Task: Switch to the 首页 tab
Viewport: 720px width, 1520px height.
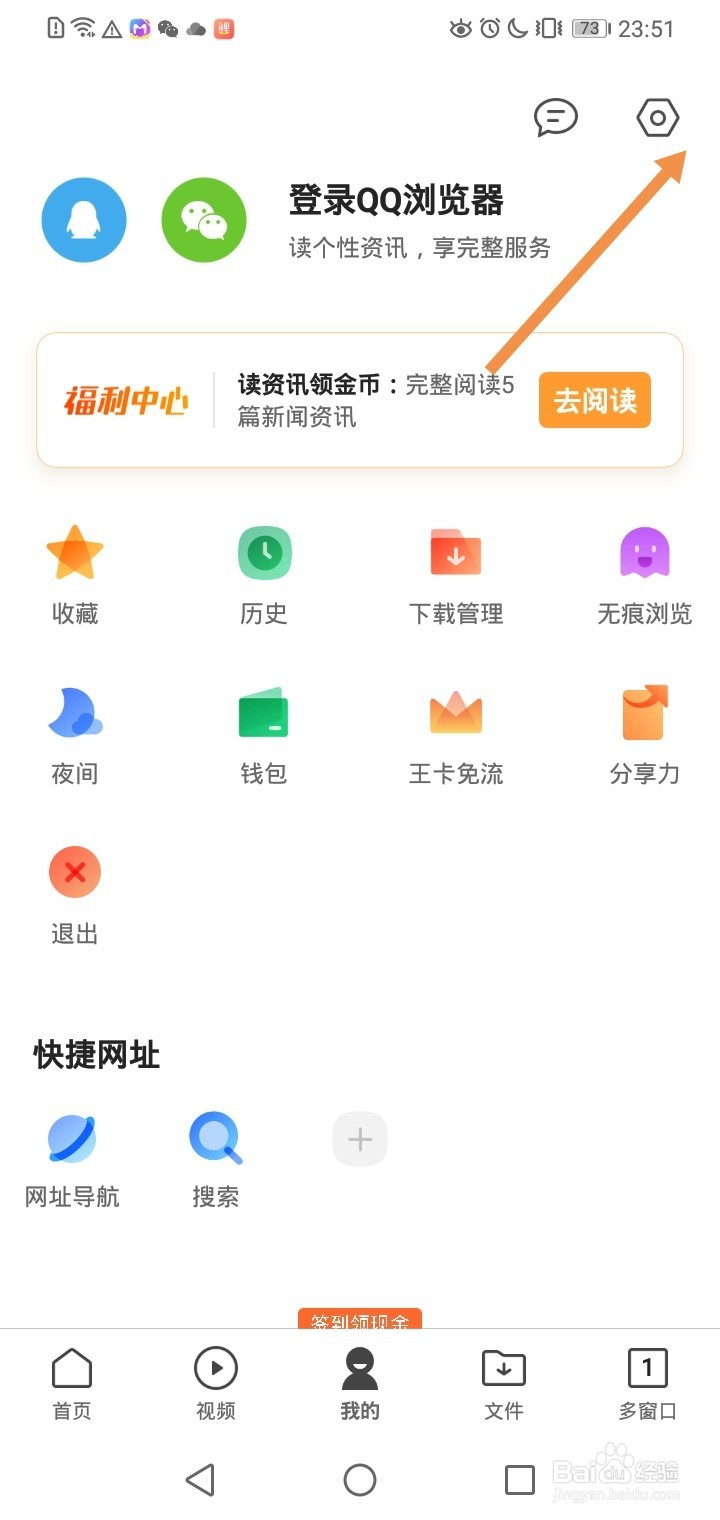Action: (x=72, y=1384)
